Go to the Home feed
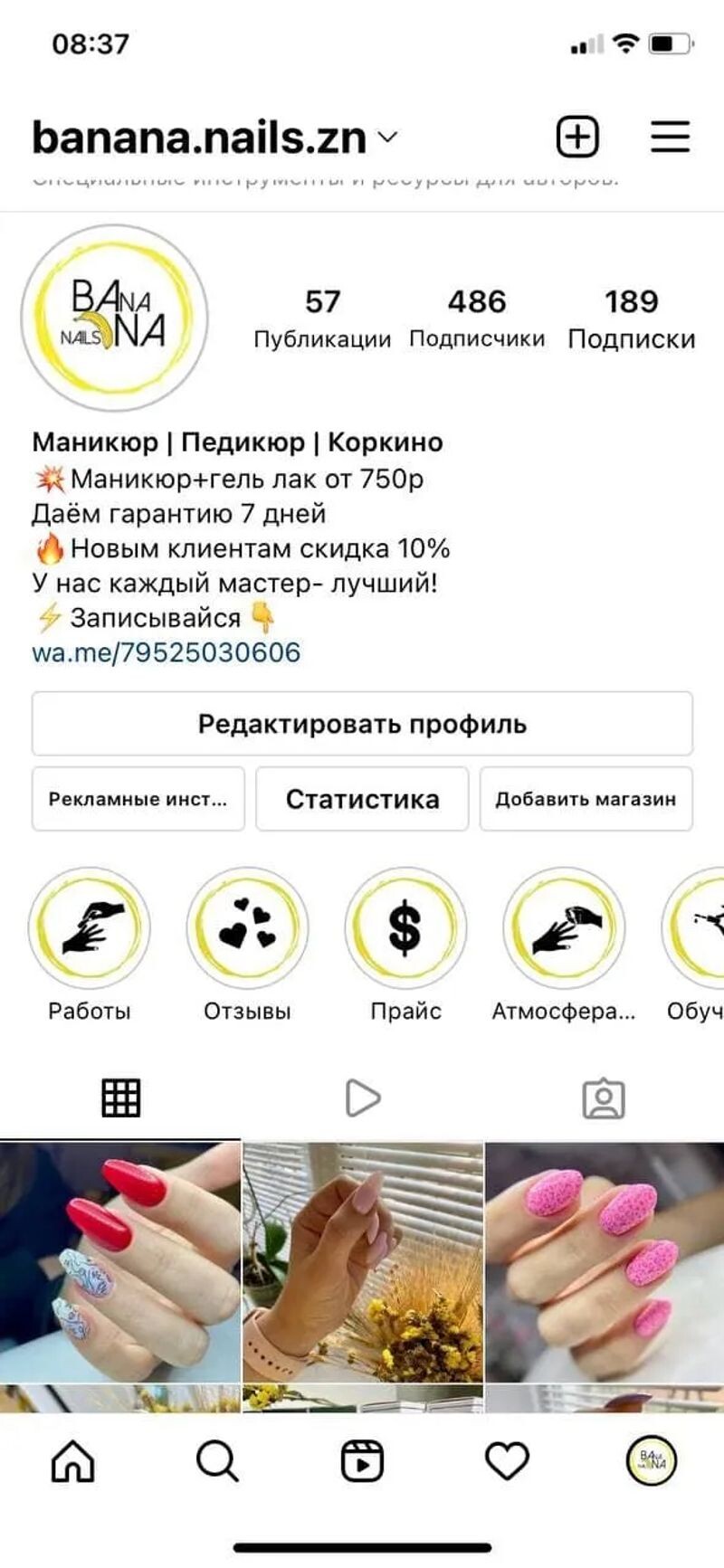This screenshot has height=1568, width=724. pyautogui.click(x=72, y=1461)
